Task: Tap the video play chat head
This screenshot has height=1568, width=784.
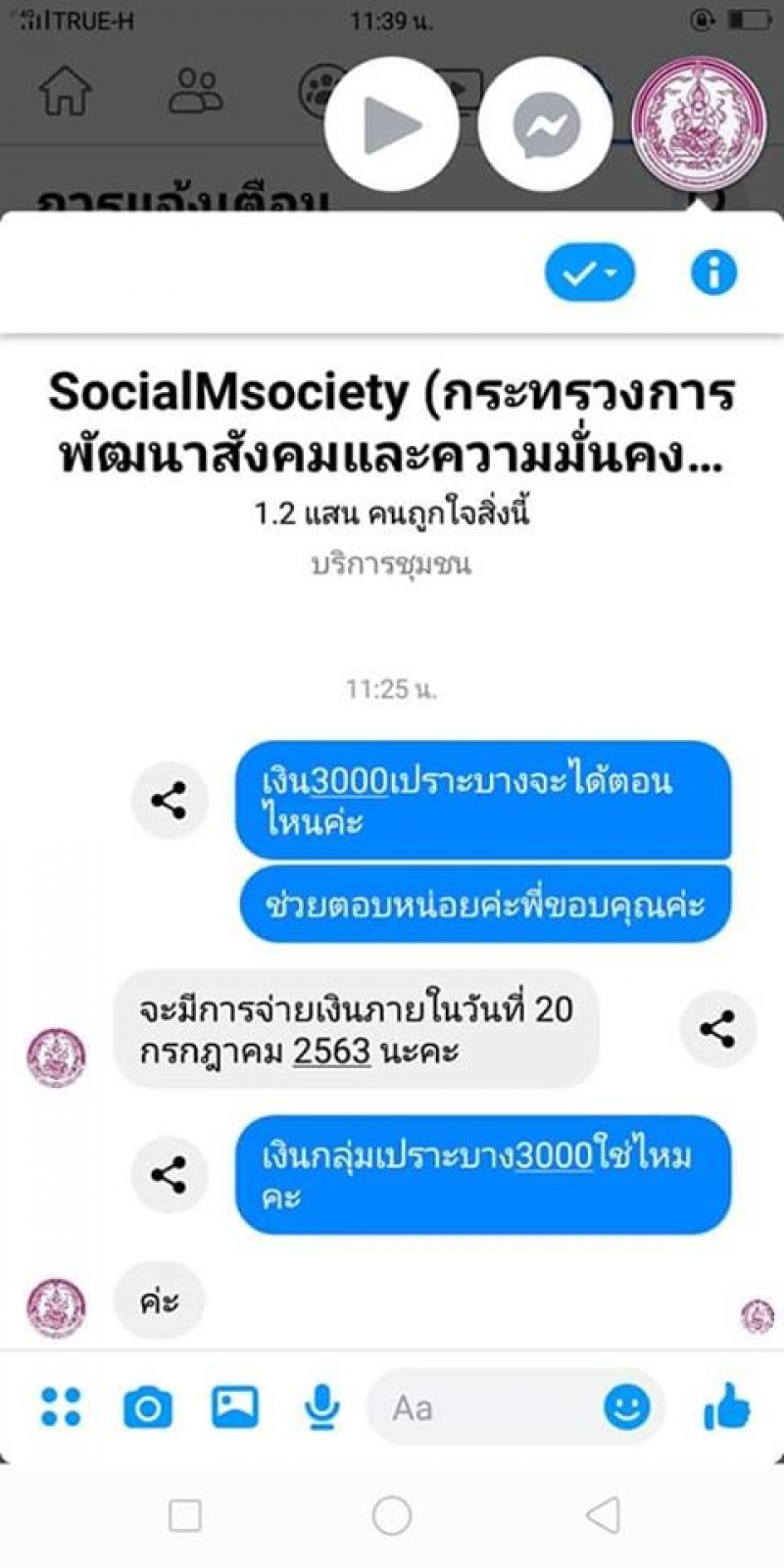Action: click(392, 124)
